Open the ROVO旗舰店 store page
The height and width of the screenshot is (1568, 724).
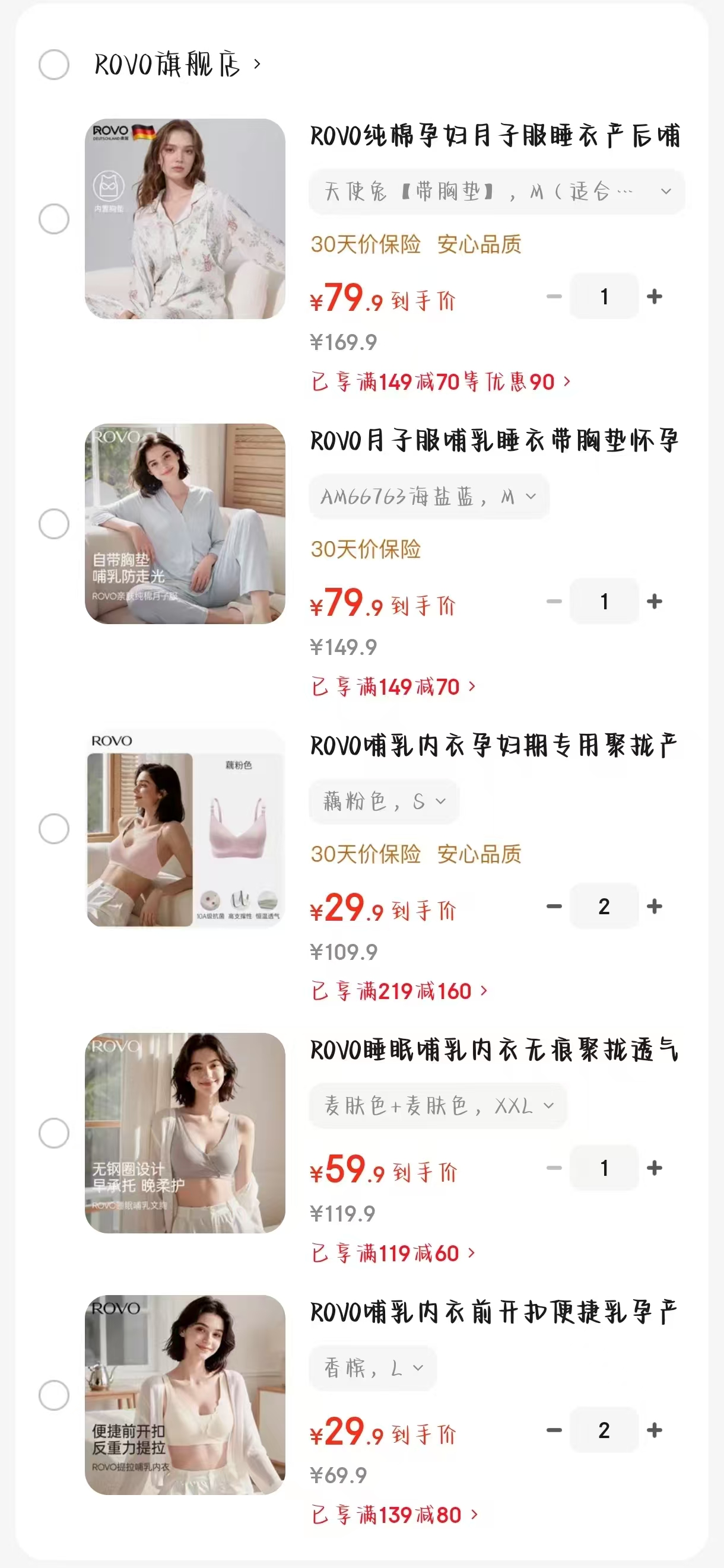point(177,65)
